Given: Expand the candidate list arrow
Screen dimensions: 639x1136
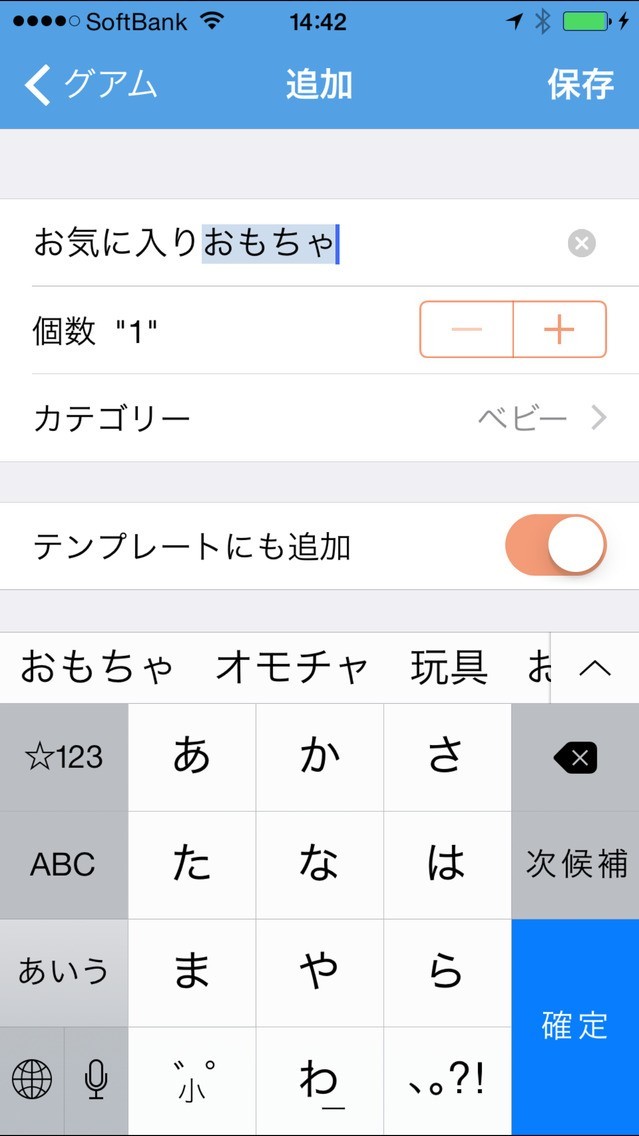Looking at the screenshot, I should pos(595,668).
